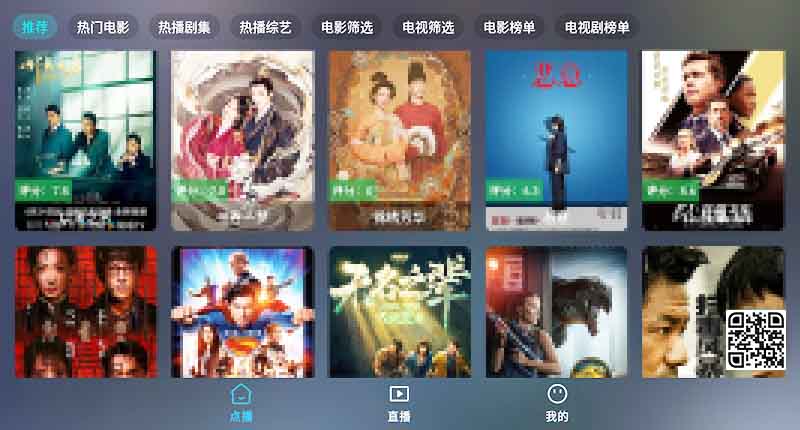The height and width of the screenshot is (430, 800).
Task: Switch to the 电视筛选 tab
Action: coord(428,27)
